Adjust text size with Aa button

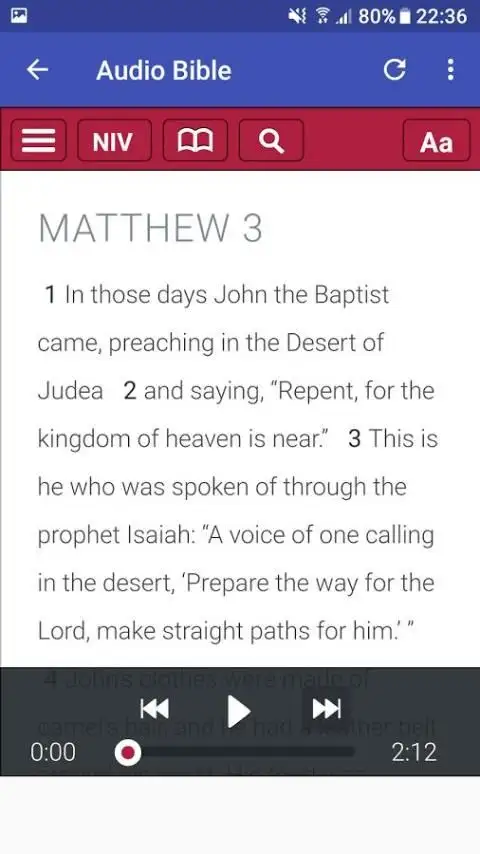436,141
